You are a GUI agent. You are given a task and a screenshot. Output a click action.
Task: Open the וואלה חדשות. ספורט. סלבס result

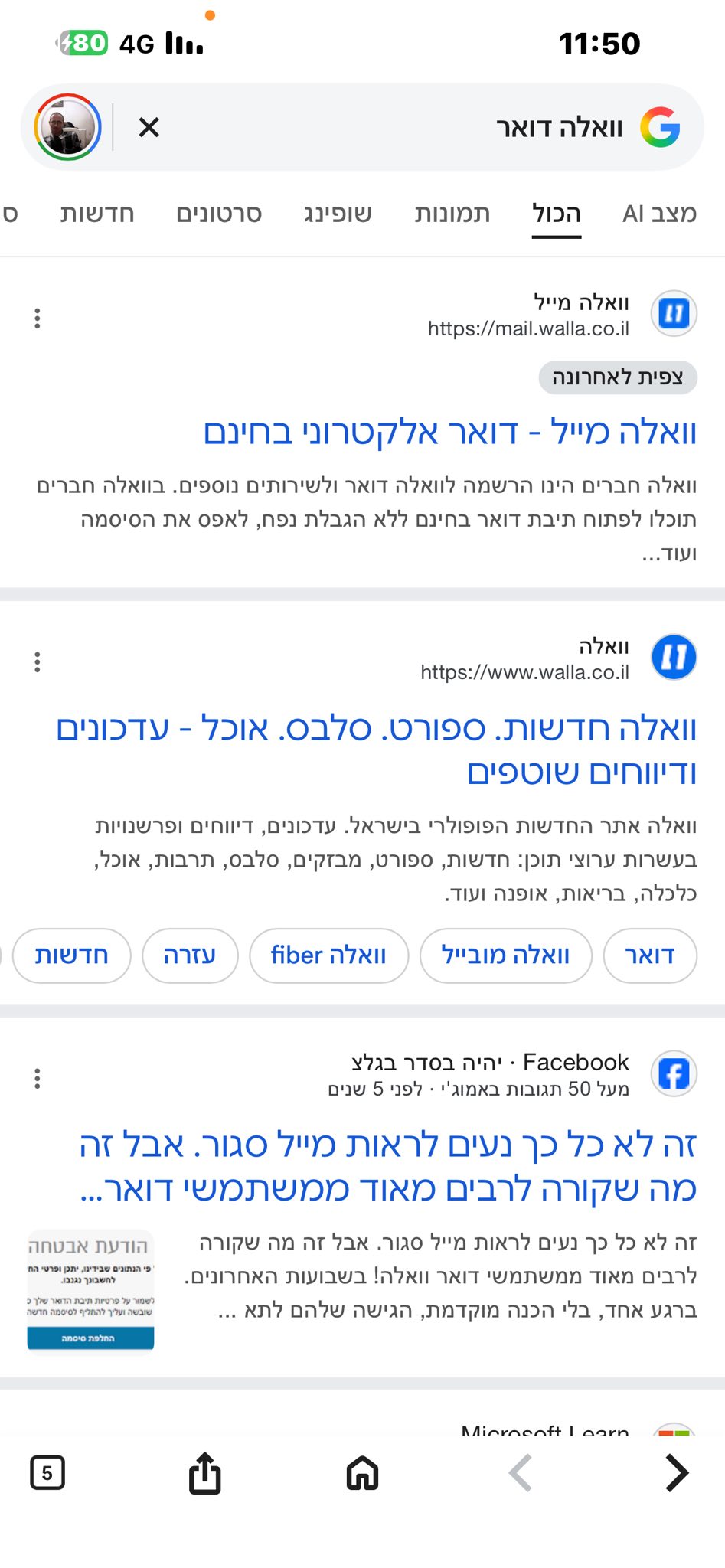click(377, 750)
